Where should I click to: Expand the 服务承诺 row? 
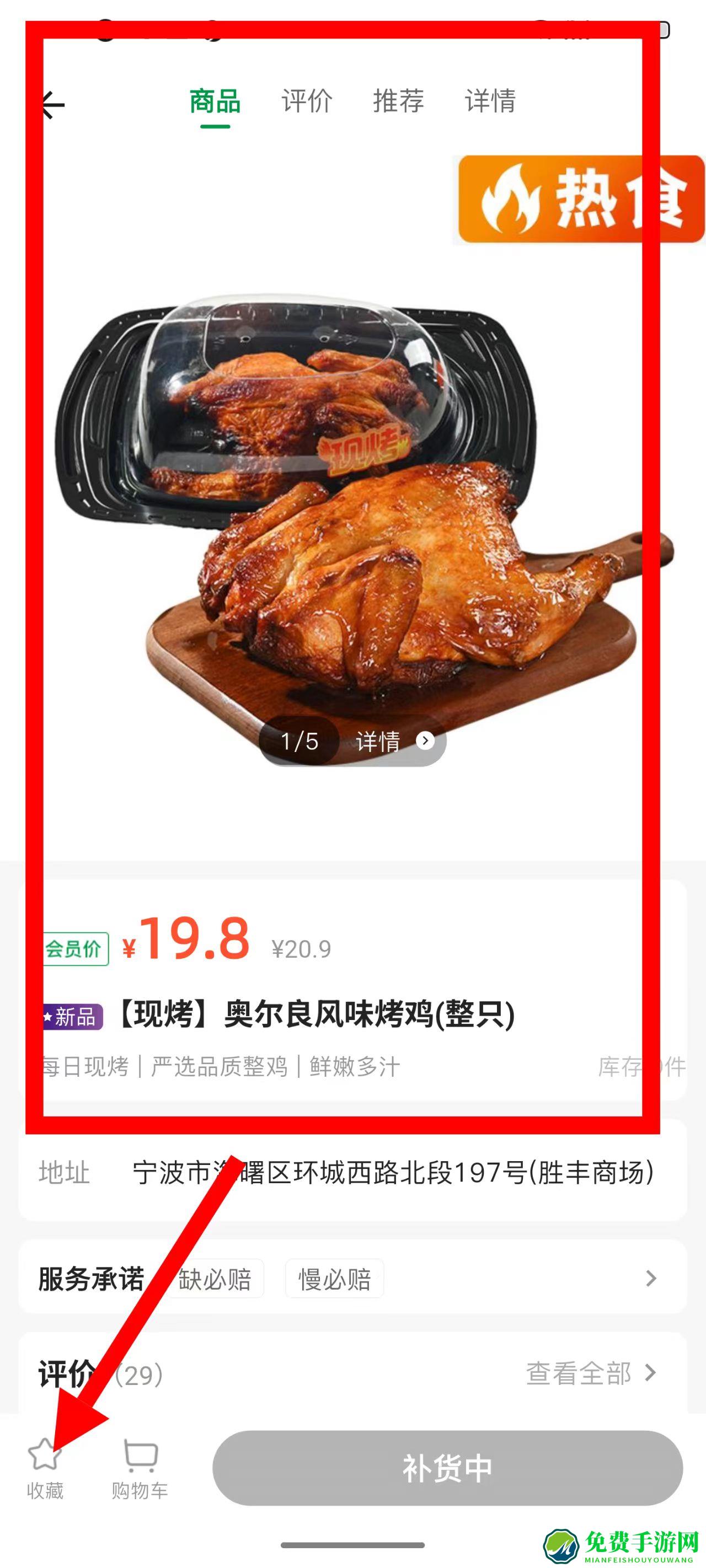(650, 1278)
